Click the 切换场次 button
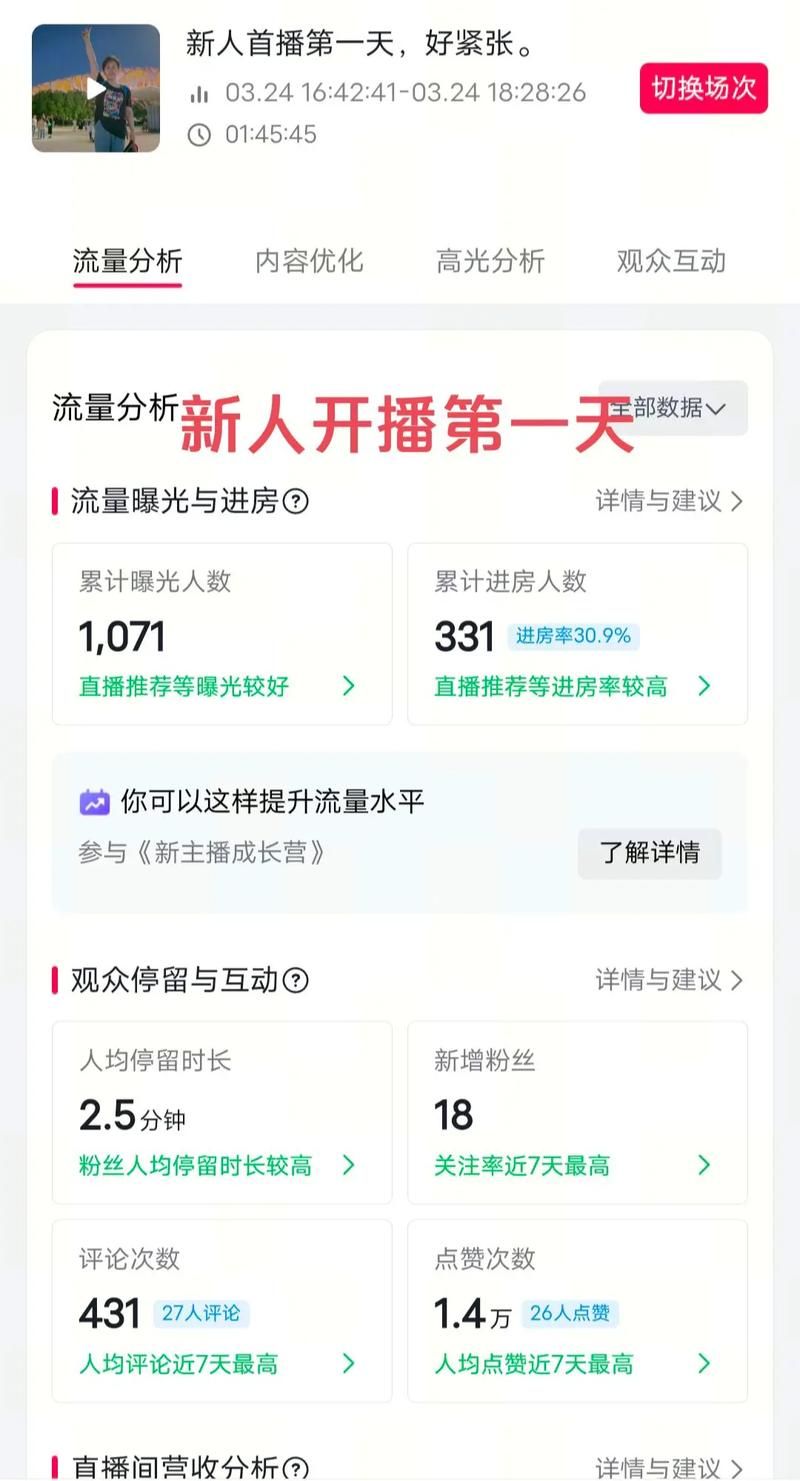The height and width of the screenshot is (1481, 800). (x=703, y=88)
